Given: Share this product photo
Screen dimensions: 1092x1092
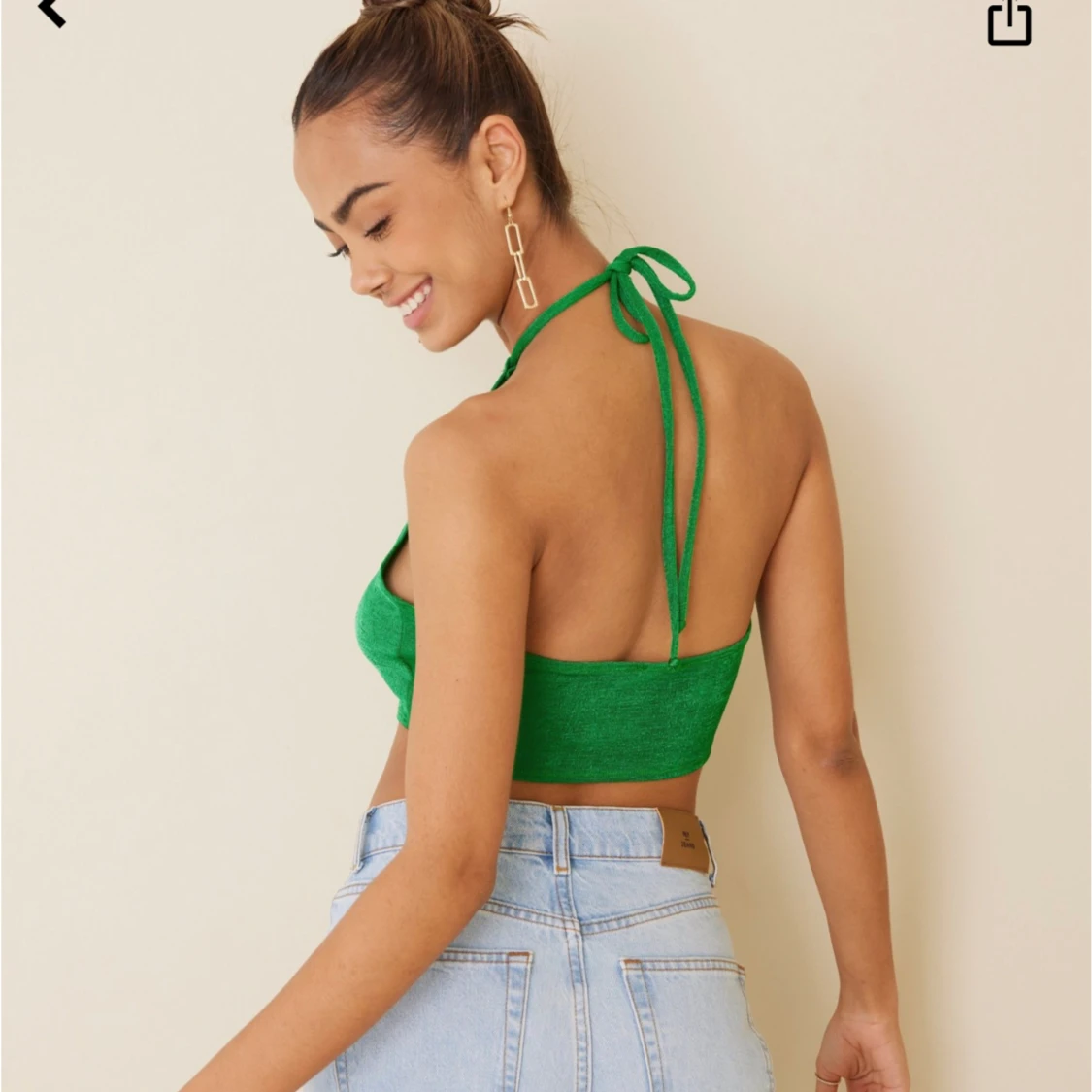Looking at the screenshot, I should [x=1009, y=22].
